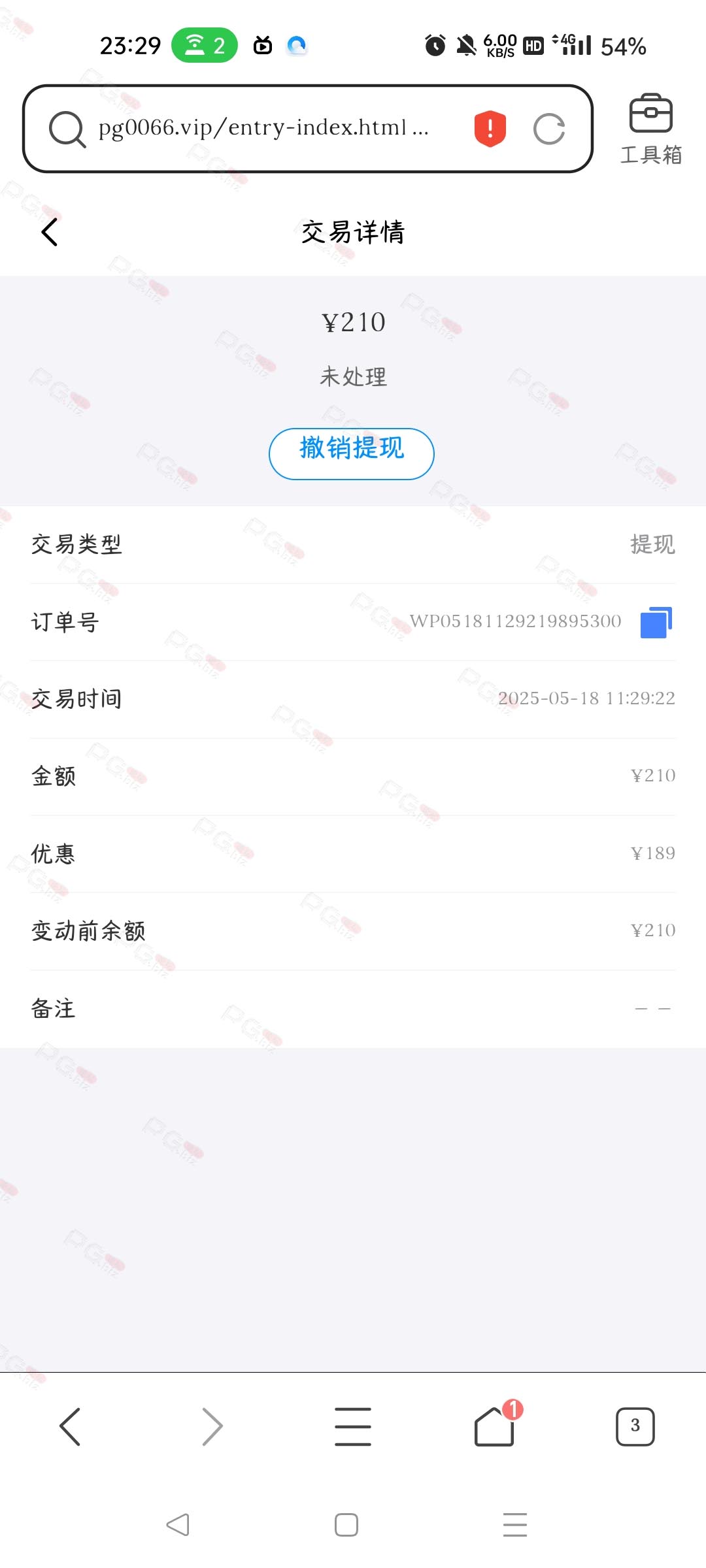Open the browser menu with three lines
This screenshot has width=706, height=1568.
[x=353, y=1426]
